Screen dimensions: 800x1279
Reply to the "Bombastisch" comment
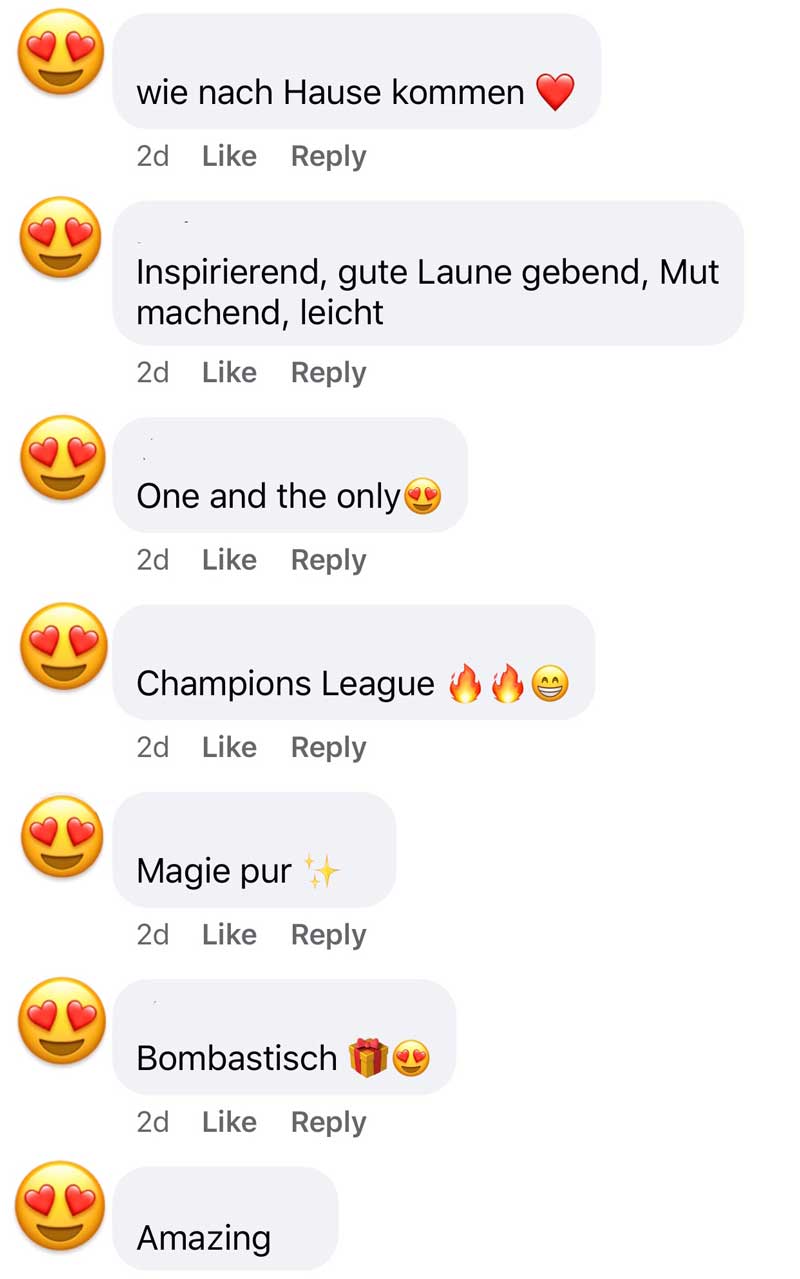pyautogui.click(x=328, y=1122)
